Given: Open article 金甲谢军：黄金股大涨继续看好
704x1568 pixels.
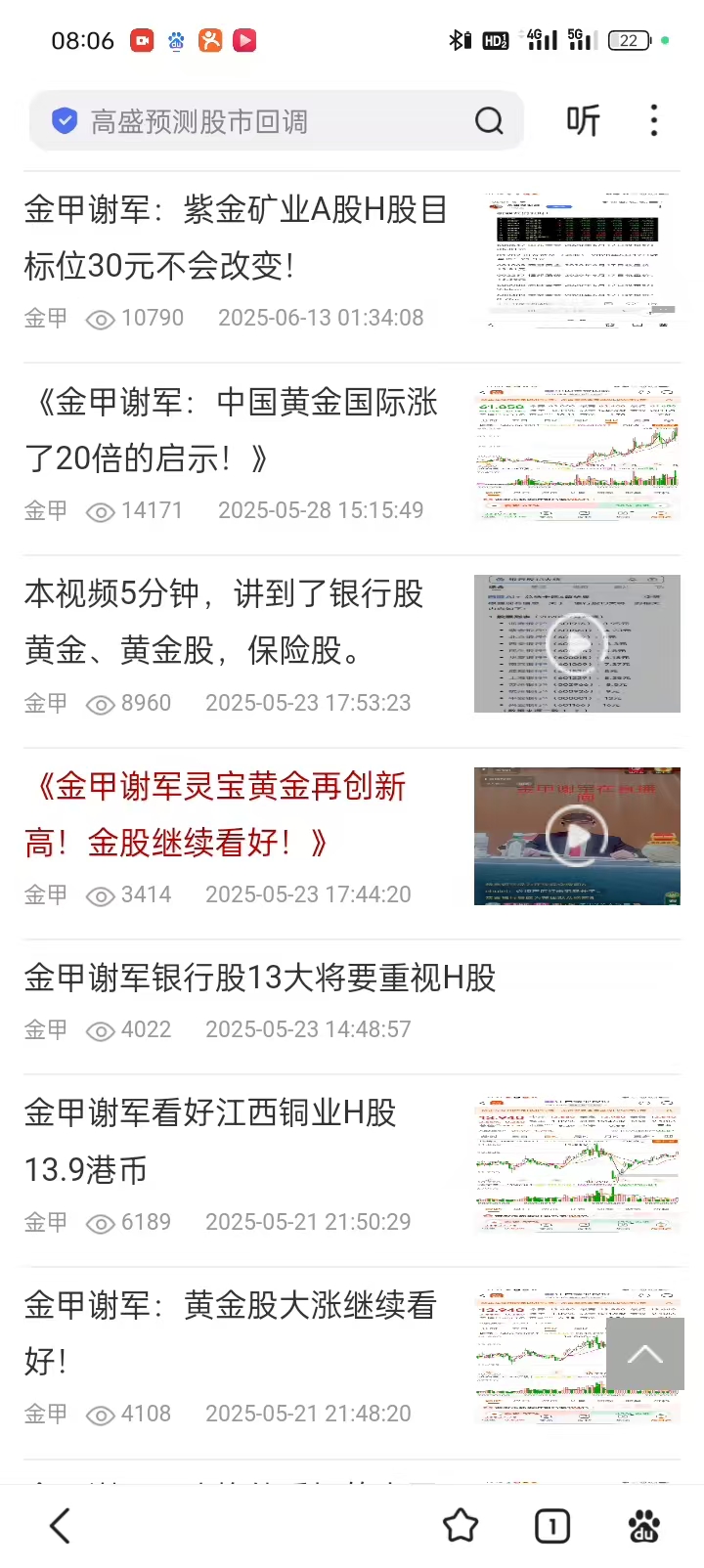Looking at the screenshot, I should click(x=230, y=1331).
